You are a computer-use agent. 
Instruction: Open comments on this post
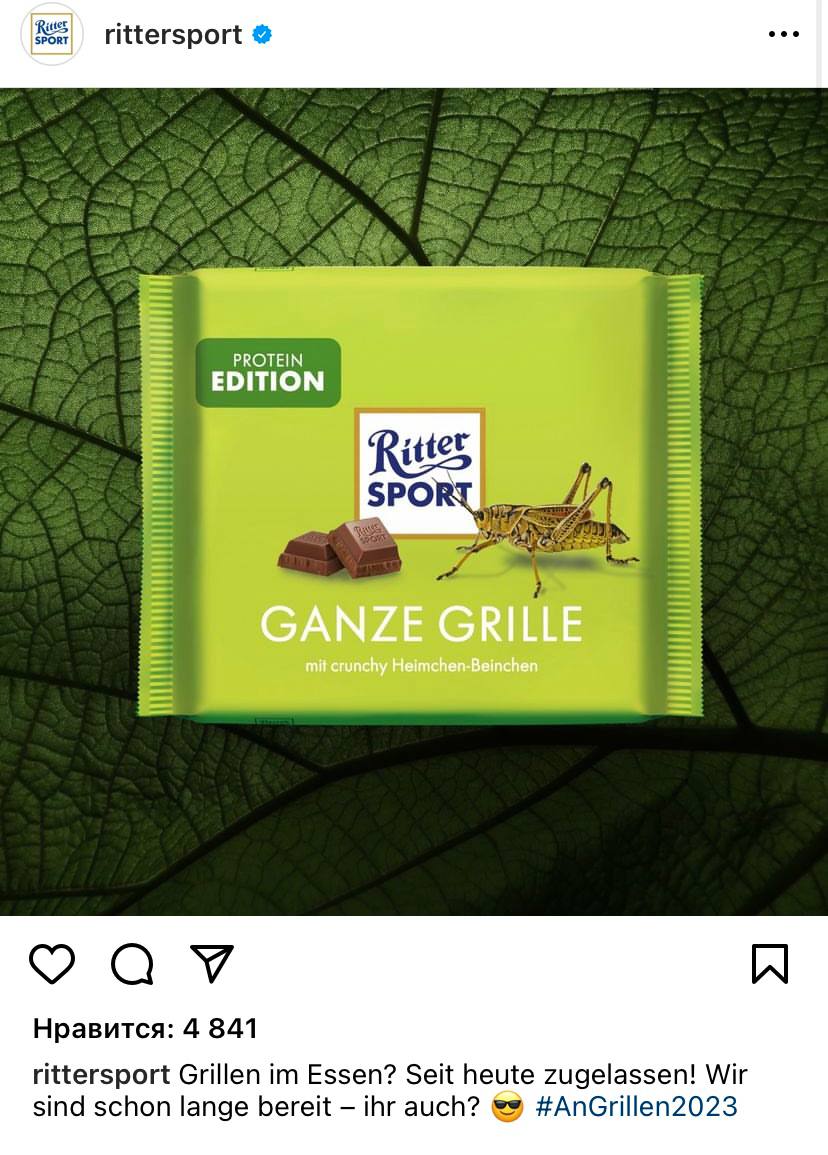[x=132, y=964]
